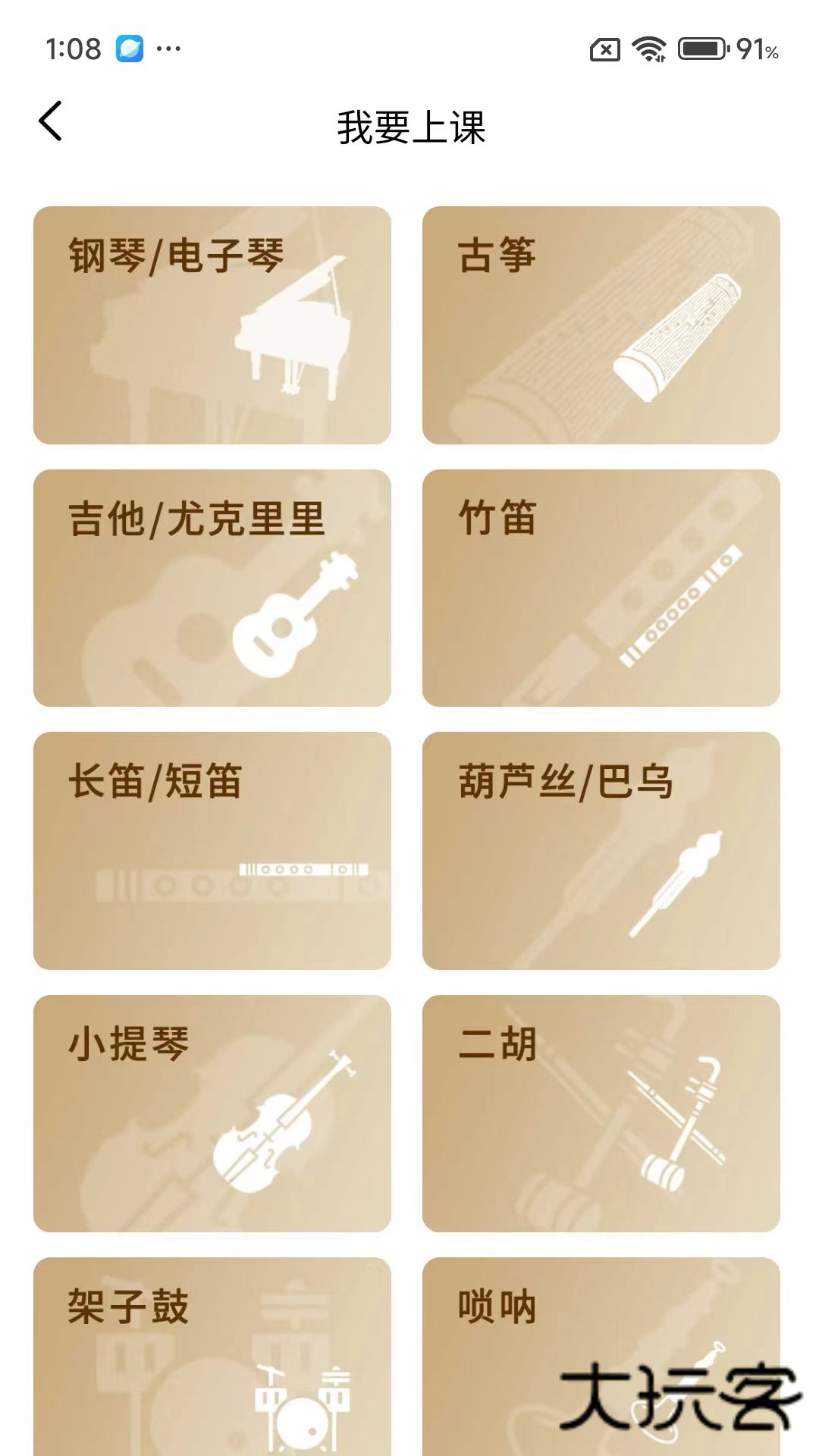Select the 架子鼓 card

(x=212, y=1357)
